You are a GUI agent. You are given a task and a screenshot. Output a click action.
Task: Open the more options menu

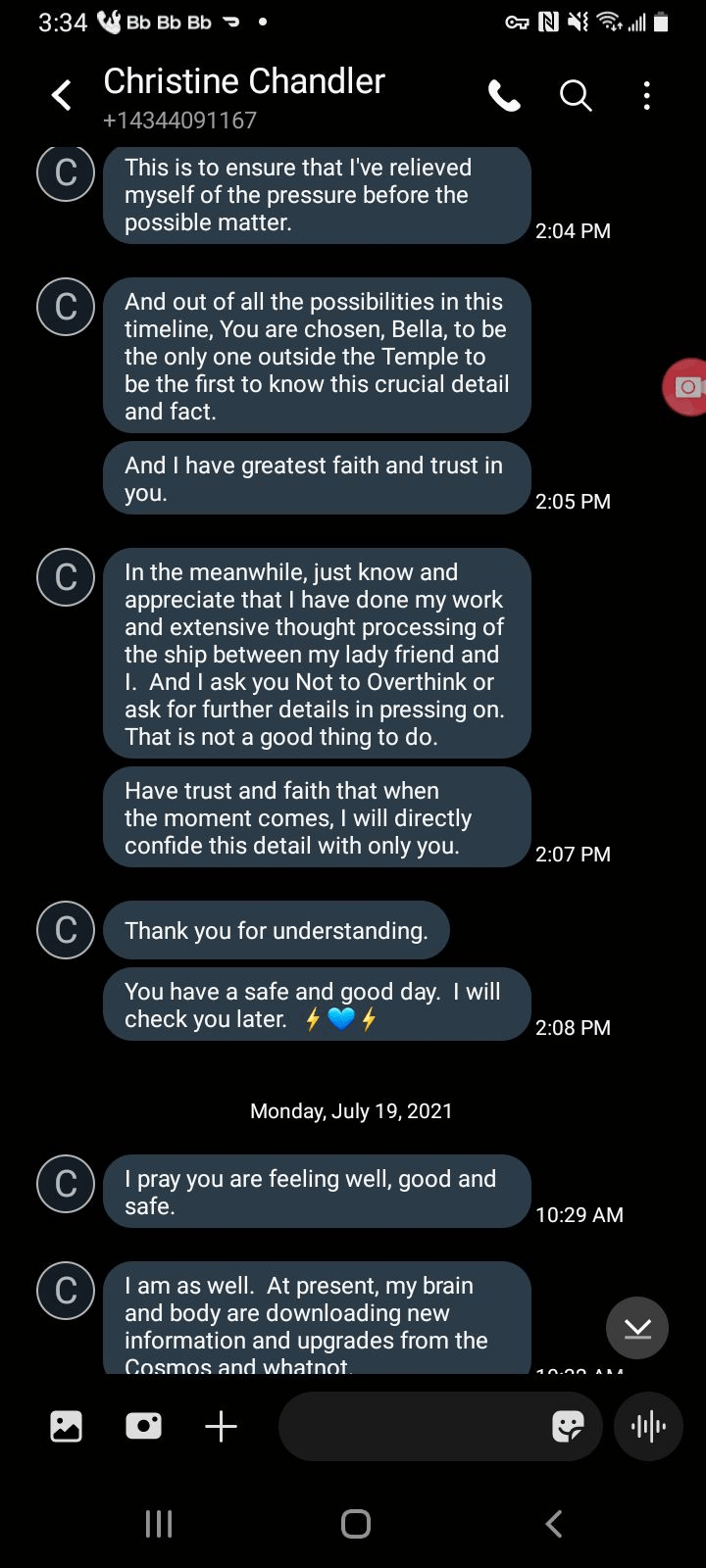pyautogui.click(x=646, y=96)
